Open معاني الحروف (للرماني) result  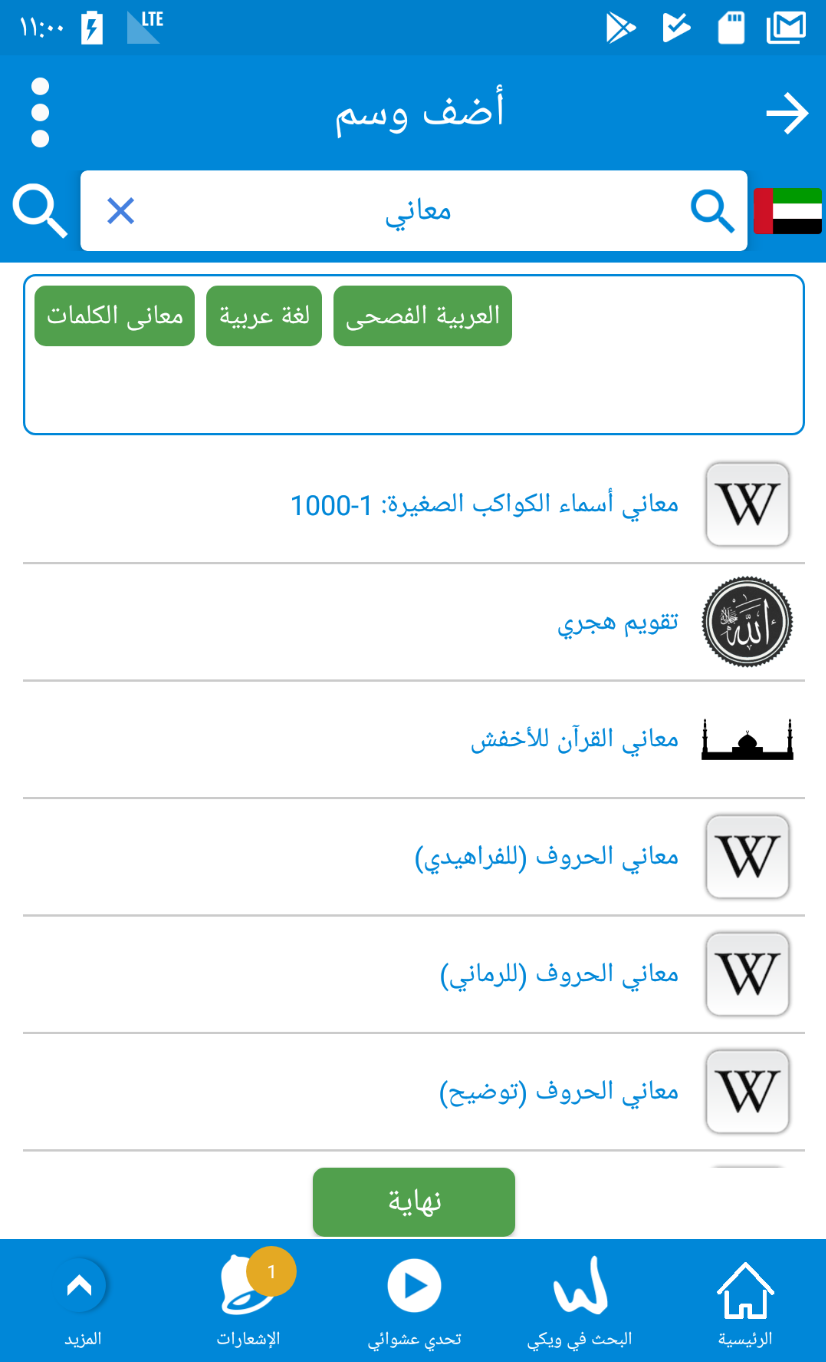tap(413, 974)
